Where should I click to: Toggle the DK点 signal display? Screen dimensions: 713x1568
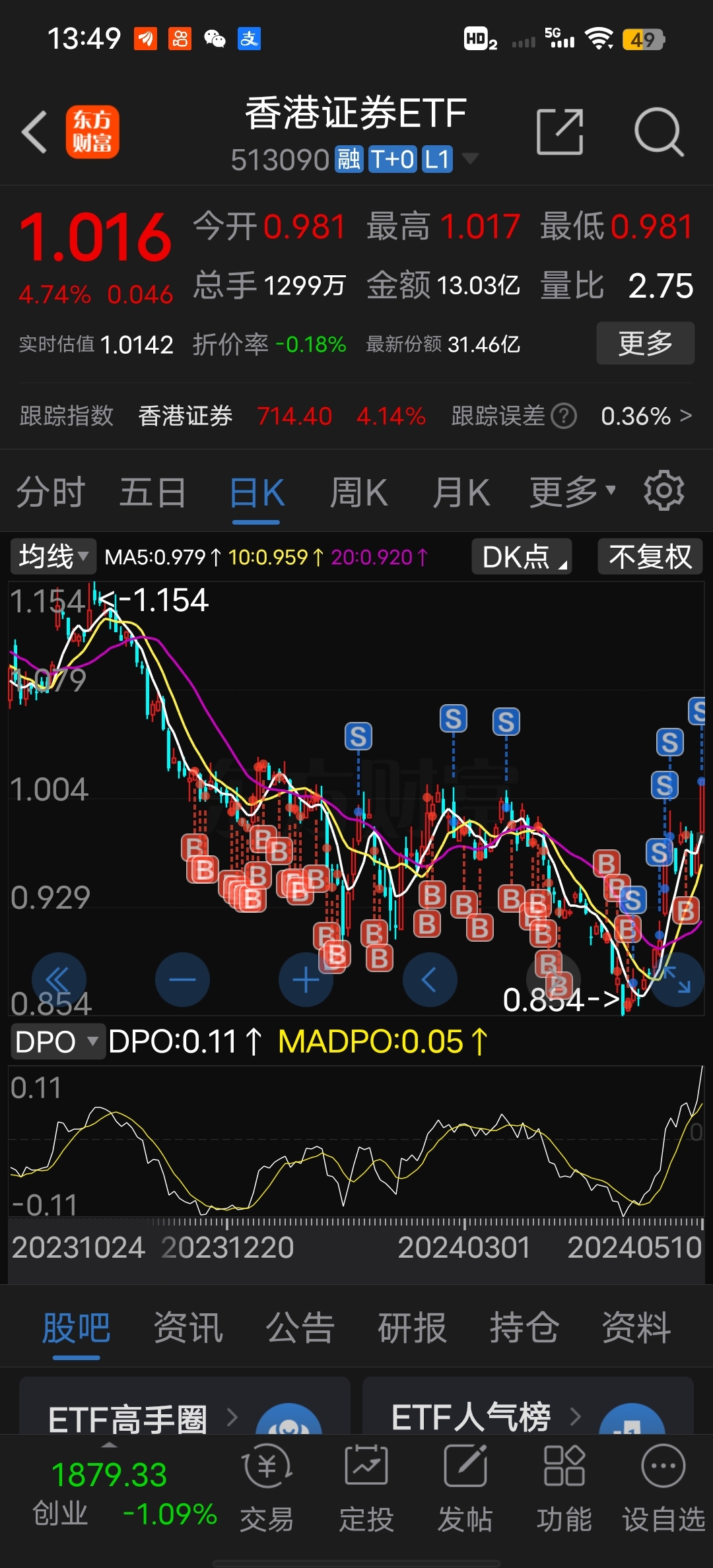521,556
